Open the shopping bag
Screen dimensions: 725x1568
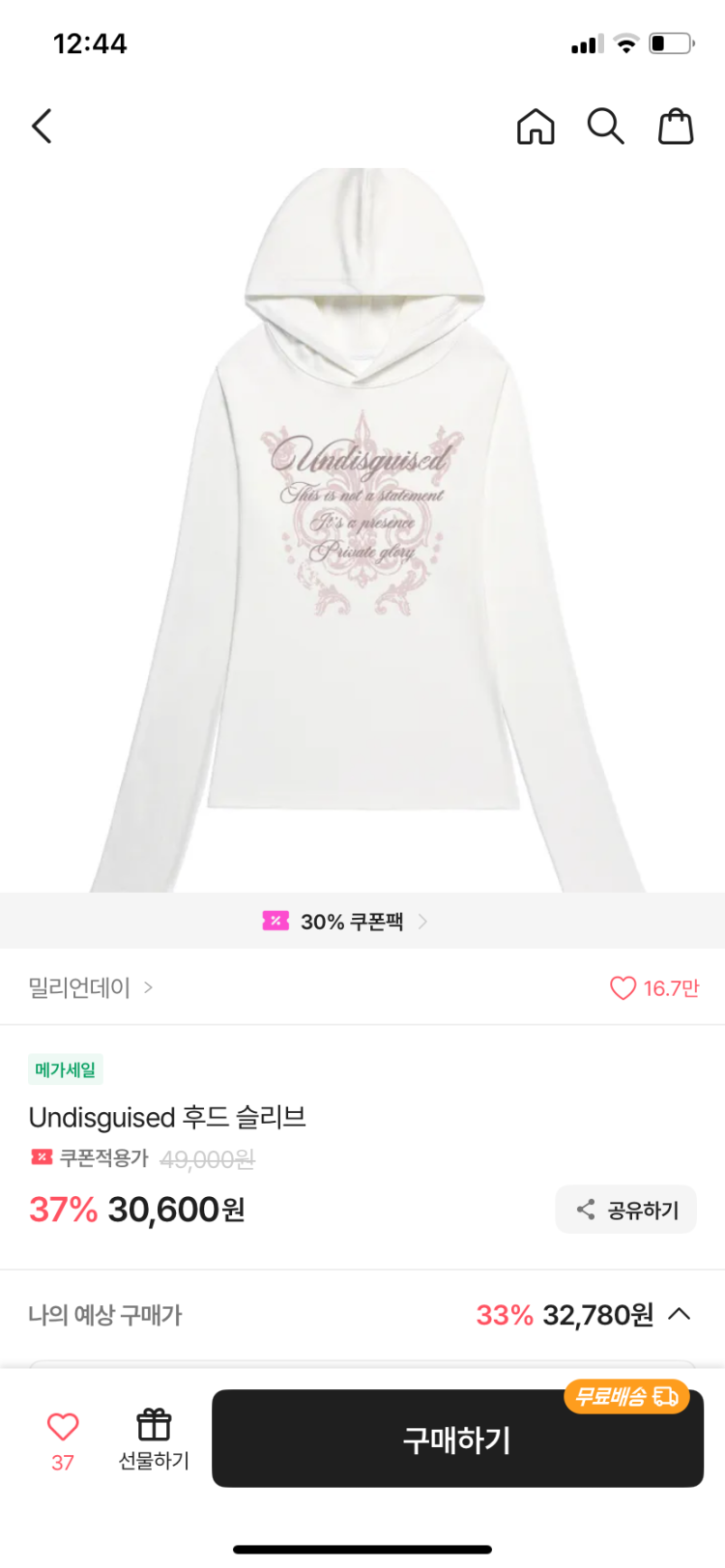[x=676, y=127]
